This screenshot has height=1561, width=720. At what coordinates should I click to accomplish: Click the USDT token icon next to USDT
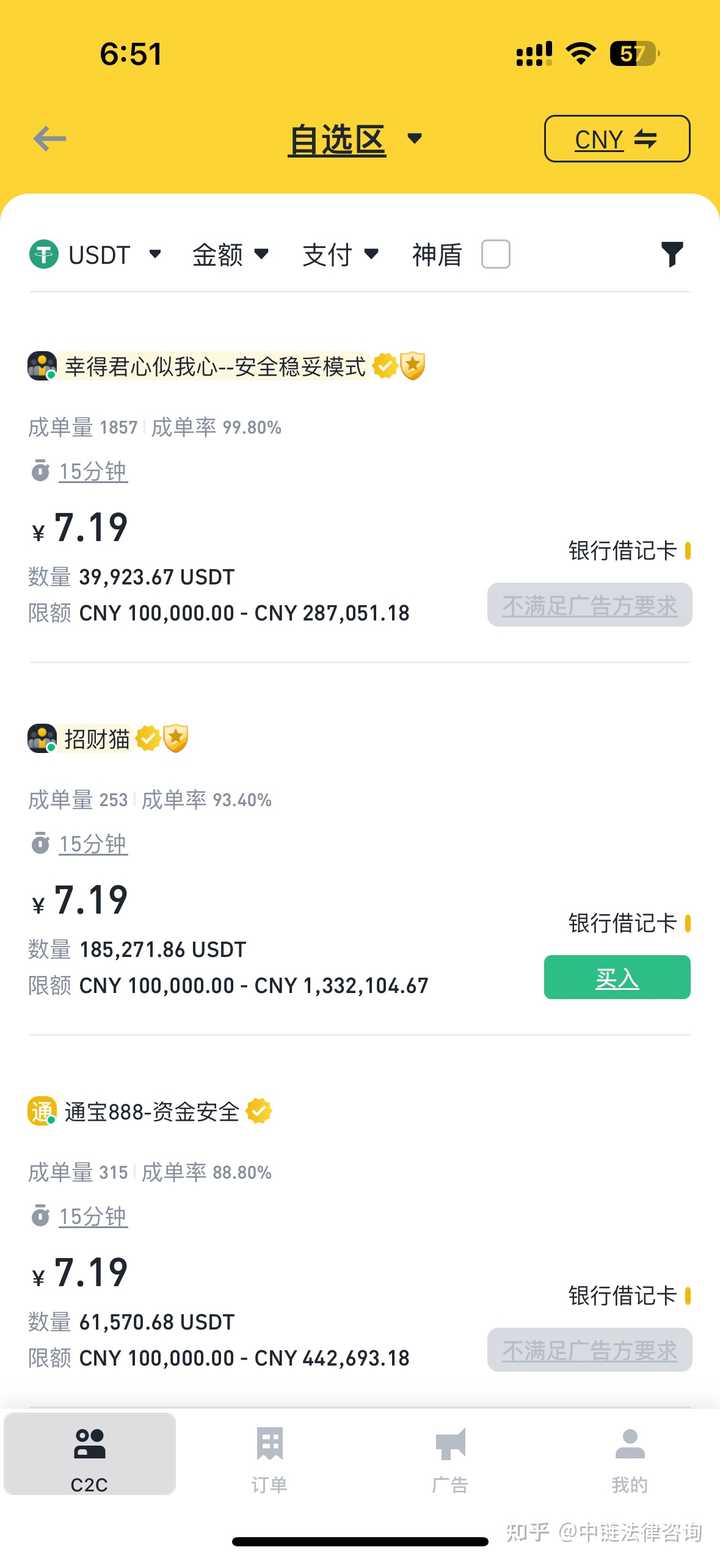pos(42,255)
